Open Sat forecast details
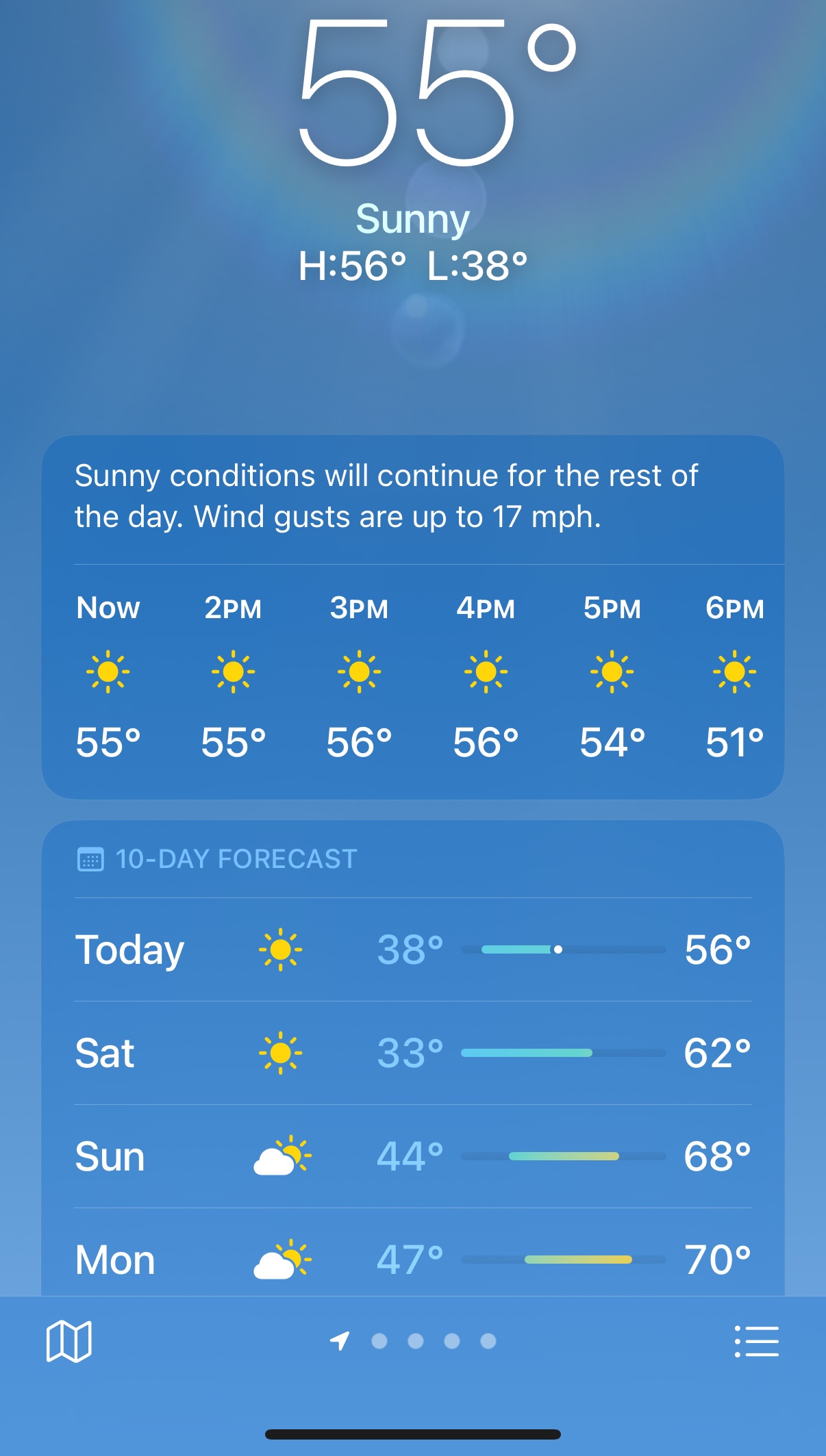The width and height of the screenshot is (826, 1456). pyautogui.click(x=412, y=1053)
